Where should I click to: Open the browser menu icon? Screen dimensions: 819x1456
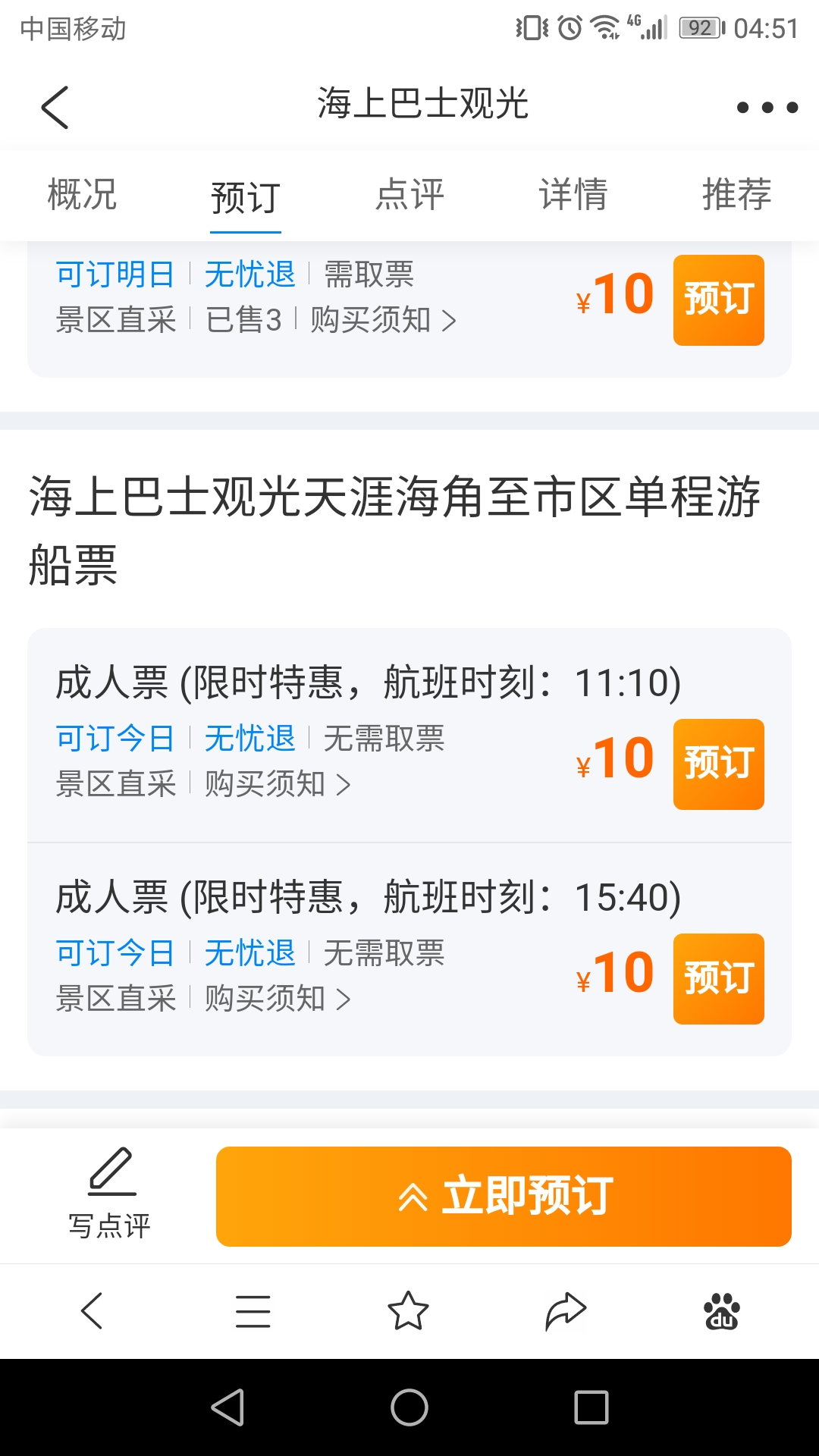click(253, 1311)
